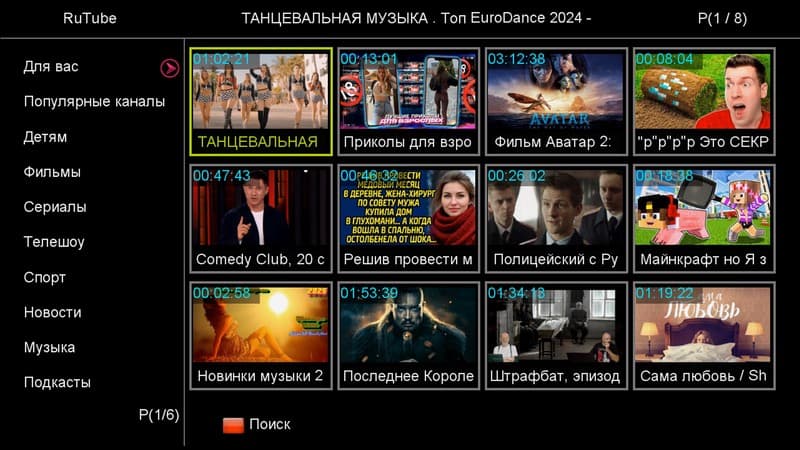
Task: Select the Телешоу category
Action: pos(54,242)
